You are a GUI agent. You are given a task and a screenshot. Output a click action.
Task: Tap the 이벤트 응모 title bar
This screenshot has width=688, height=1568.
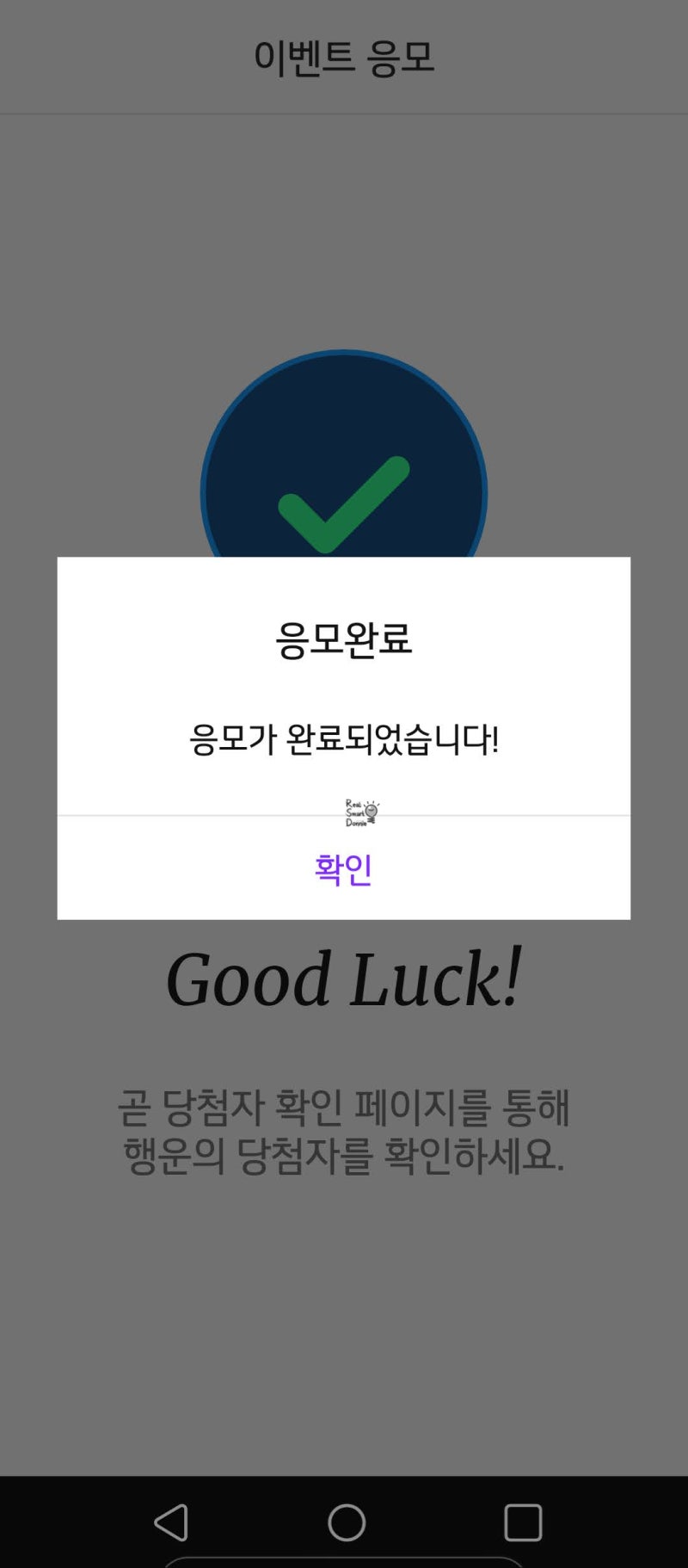click(344, 56)
